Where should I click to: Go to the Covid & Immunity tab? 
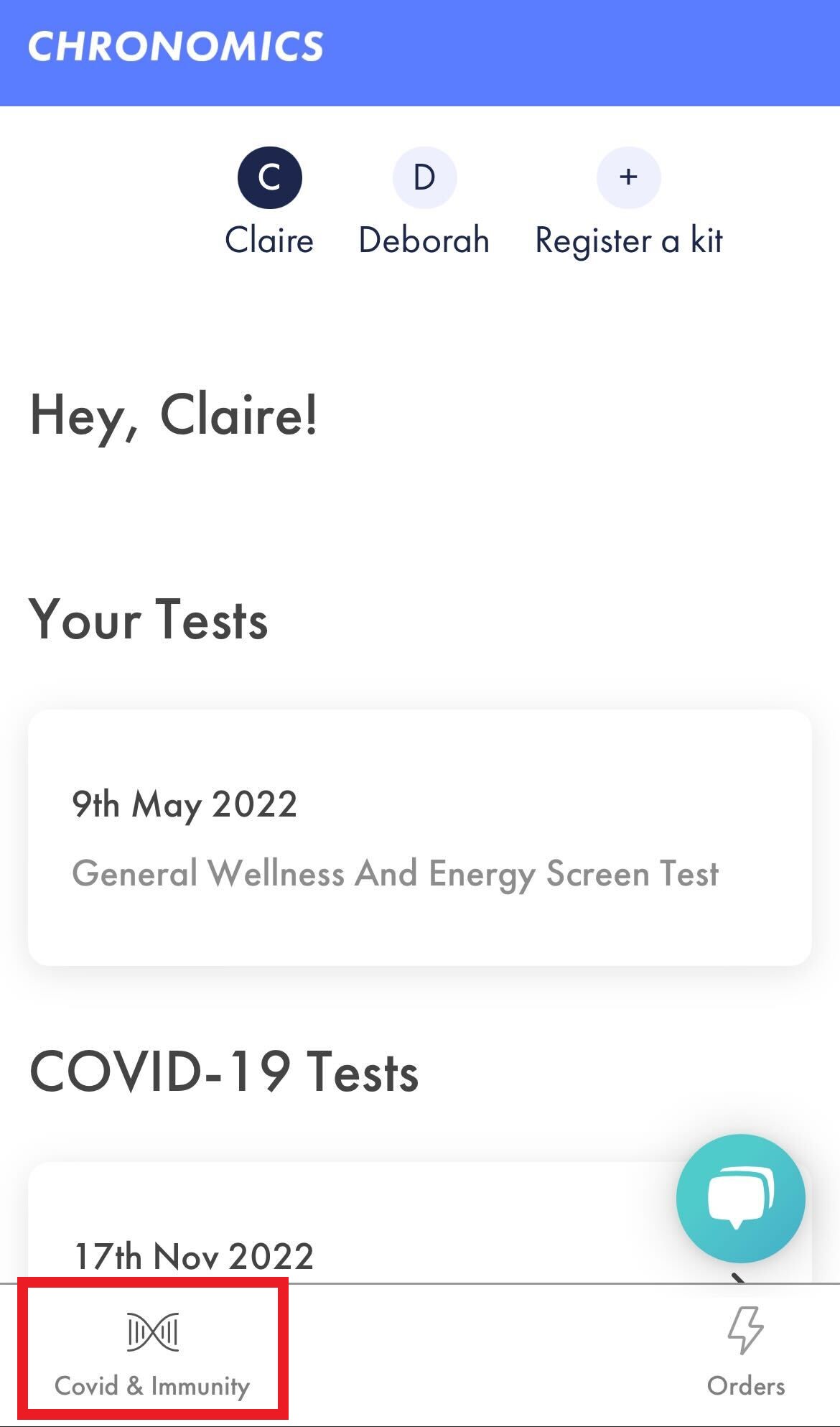coord(152,1354)
